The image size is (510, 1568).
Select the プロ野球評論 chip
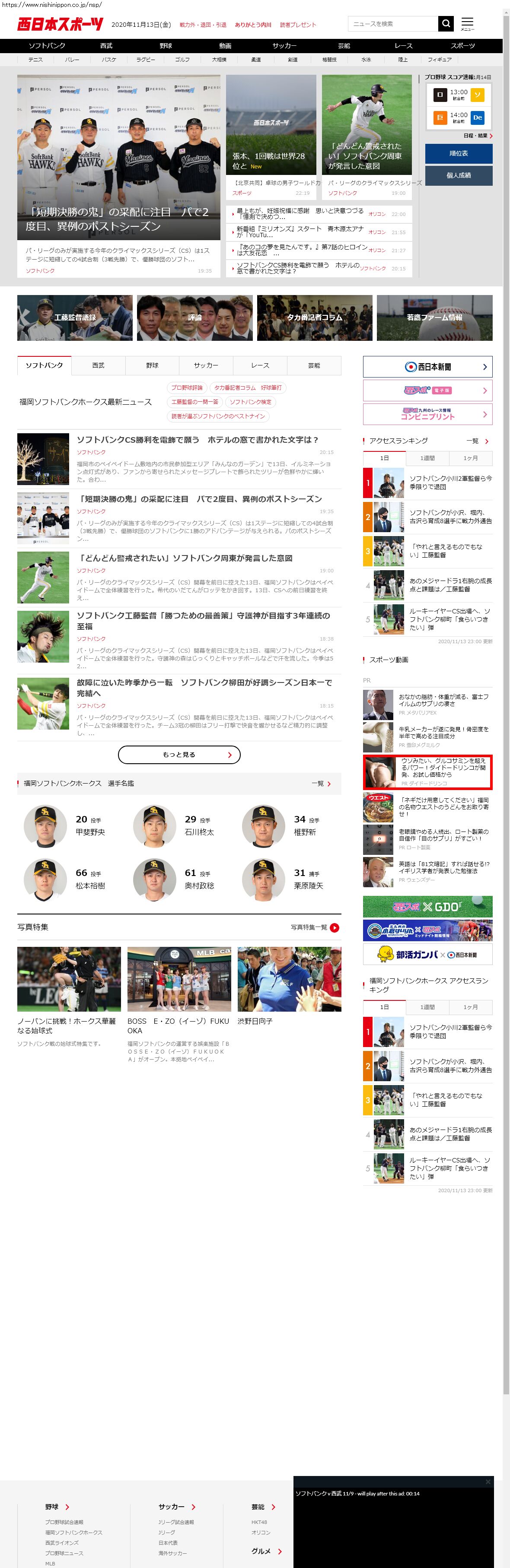click(x=186, y=388)
